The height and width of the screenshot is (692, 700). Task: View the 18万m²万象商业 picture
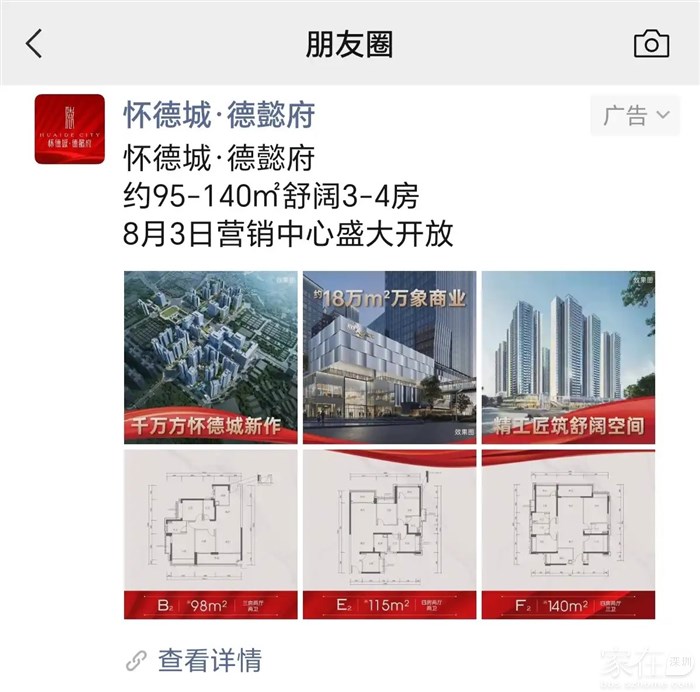pyautogui.click(x=389, y=358)
